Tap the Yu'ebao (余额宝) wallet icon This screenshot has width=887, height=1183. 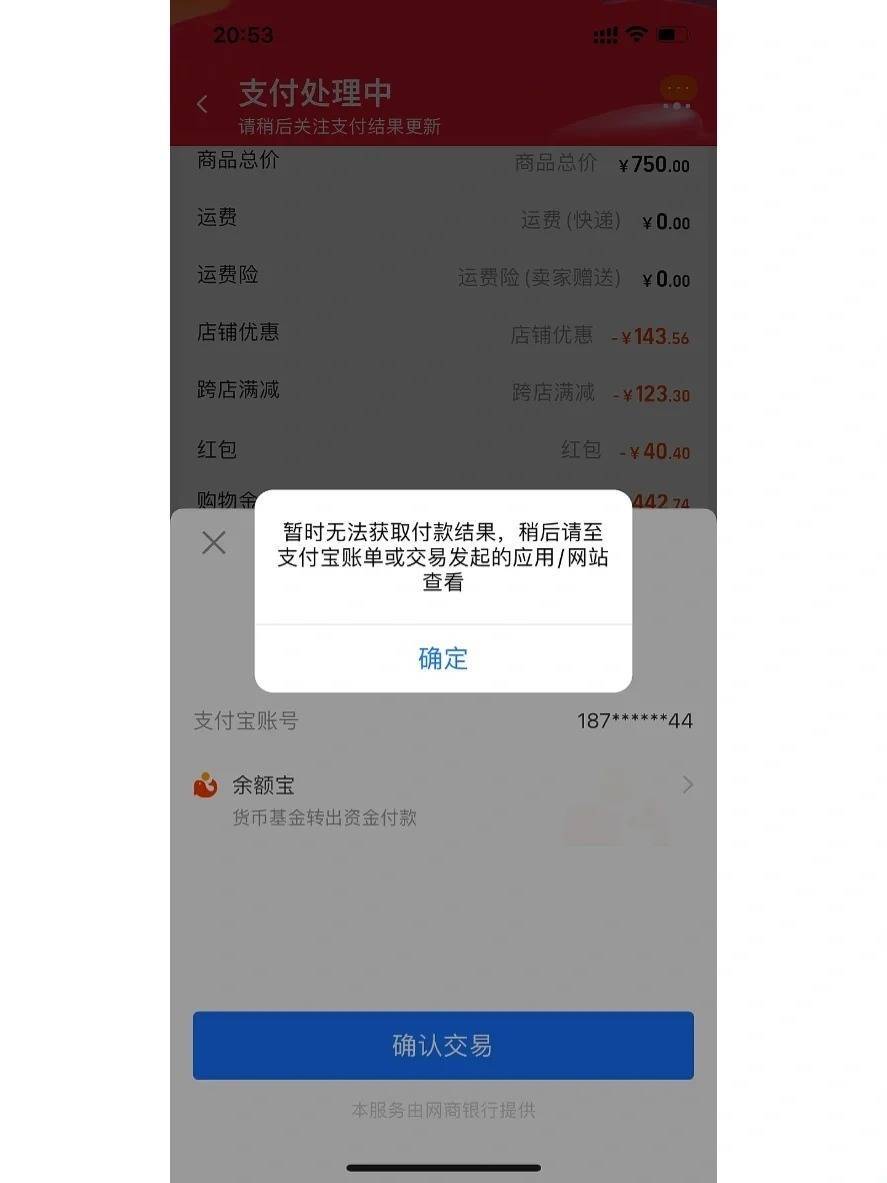pos(205,784)
